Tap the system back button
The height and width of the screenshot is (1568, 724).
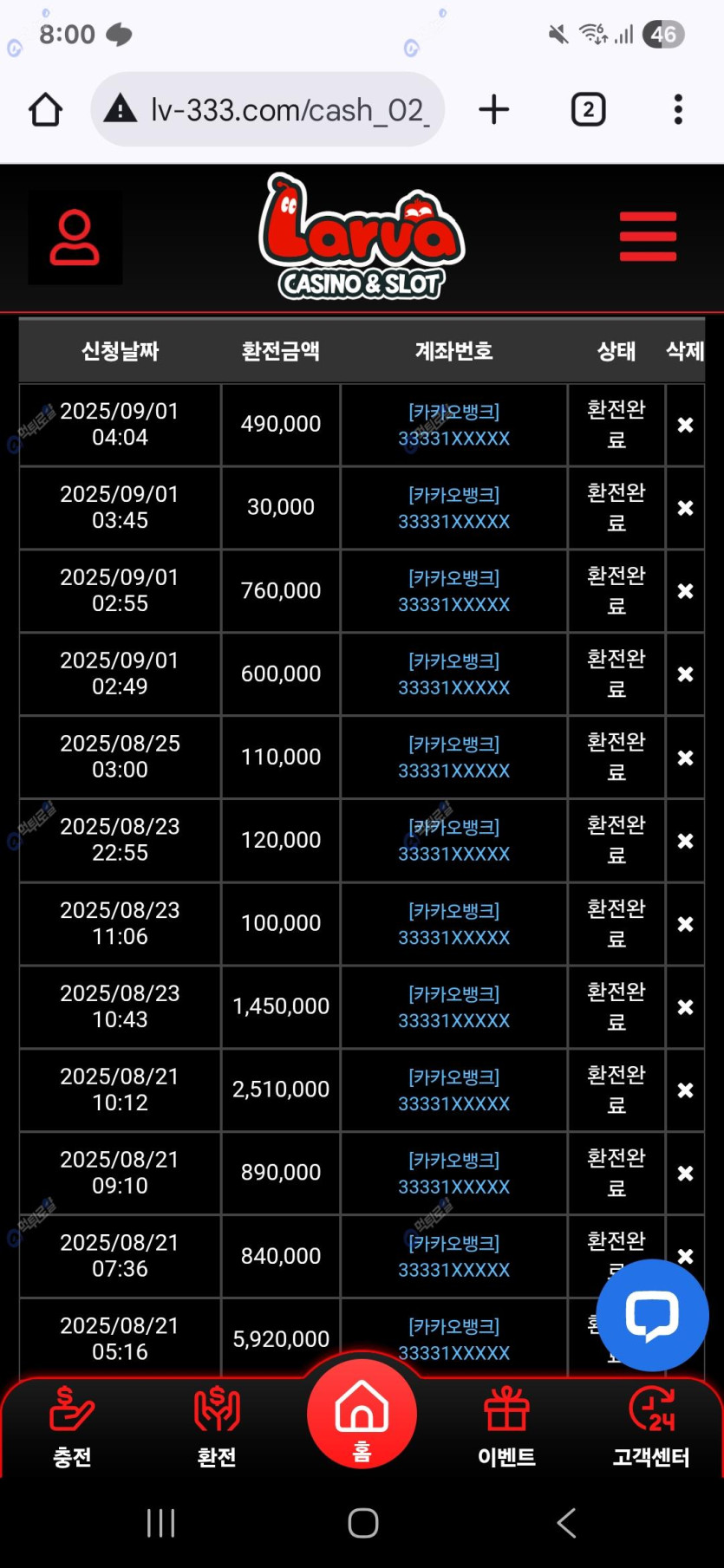[566, 1523]
